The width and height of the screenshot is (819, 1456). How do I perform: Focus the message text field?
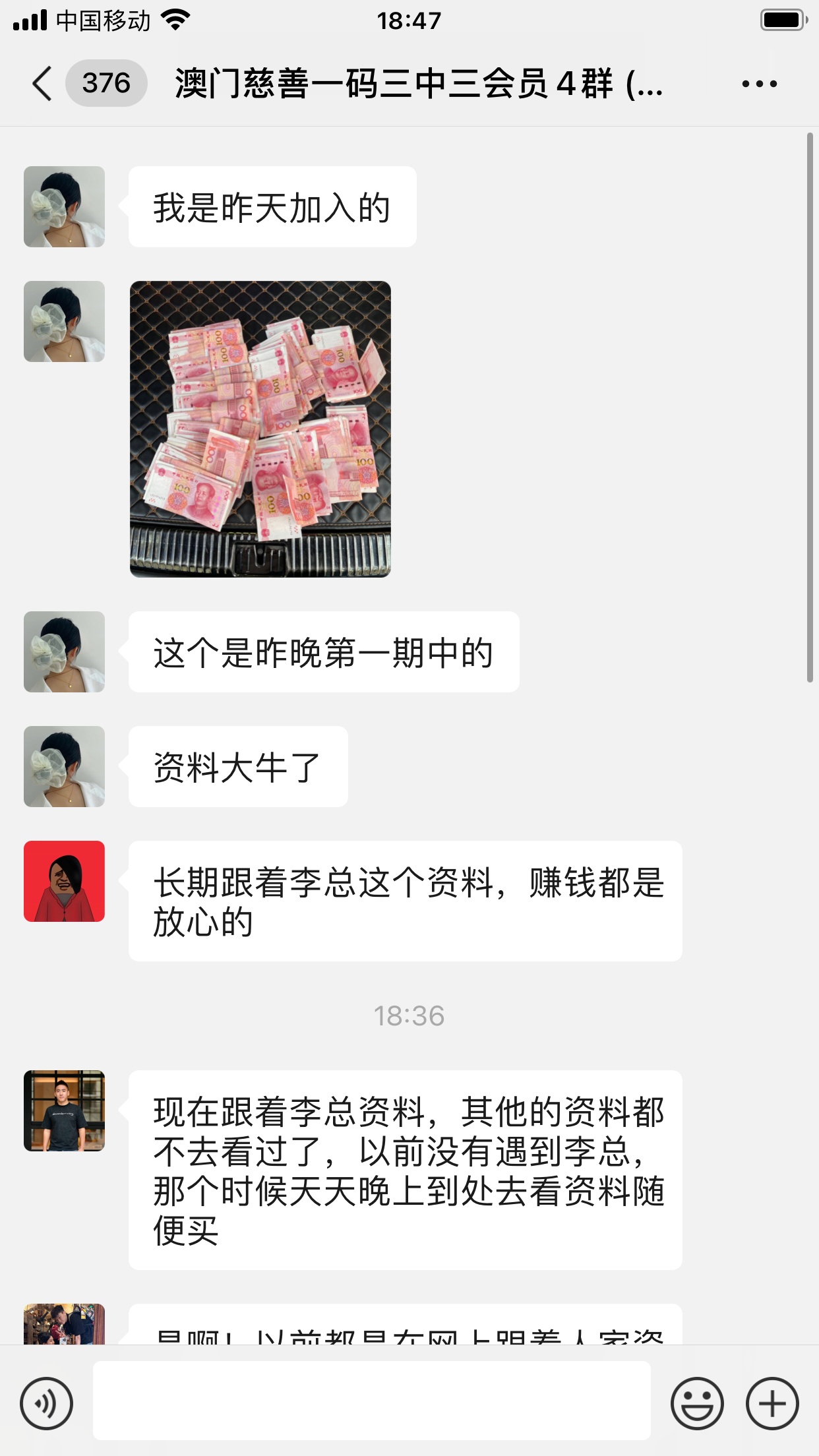pyautogui.click(x=371, y=1400)
